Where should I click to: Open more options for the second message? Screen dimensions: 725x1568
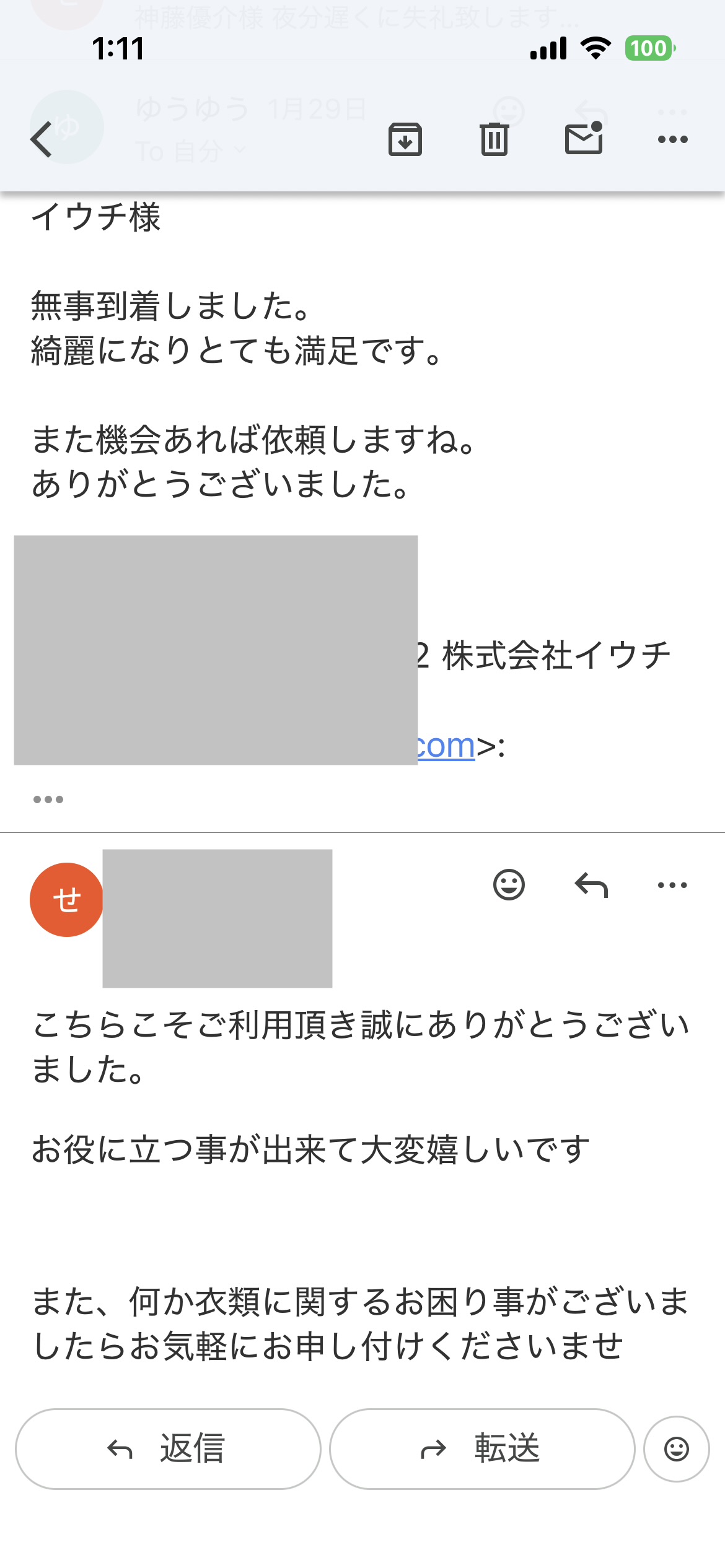[x=672, y=885]
